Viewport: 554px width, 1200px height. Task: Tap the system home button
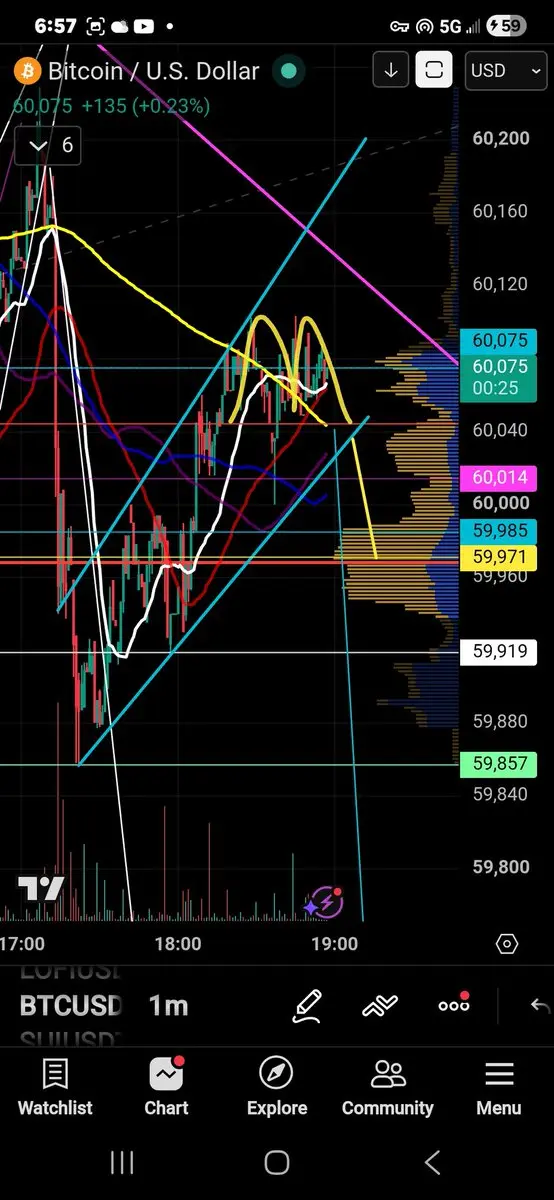[x=277, y=1162]
